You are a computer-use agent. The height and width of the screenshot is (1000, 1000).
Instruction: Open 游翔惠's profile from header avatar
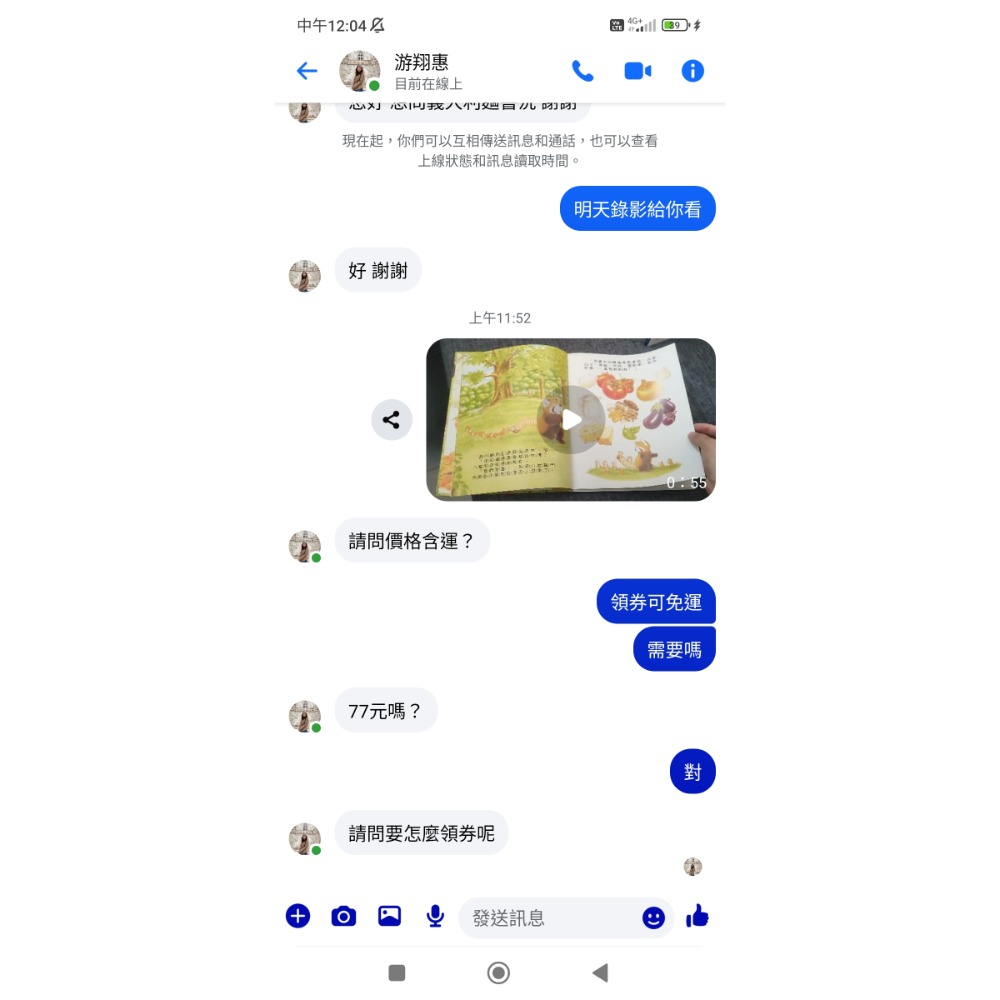tap(359, 71)
